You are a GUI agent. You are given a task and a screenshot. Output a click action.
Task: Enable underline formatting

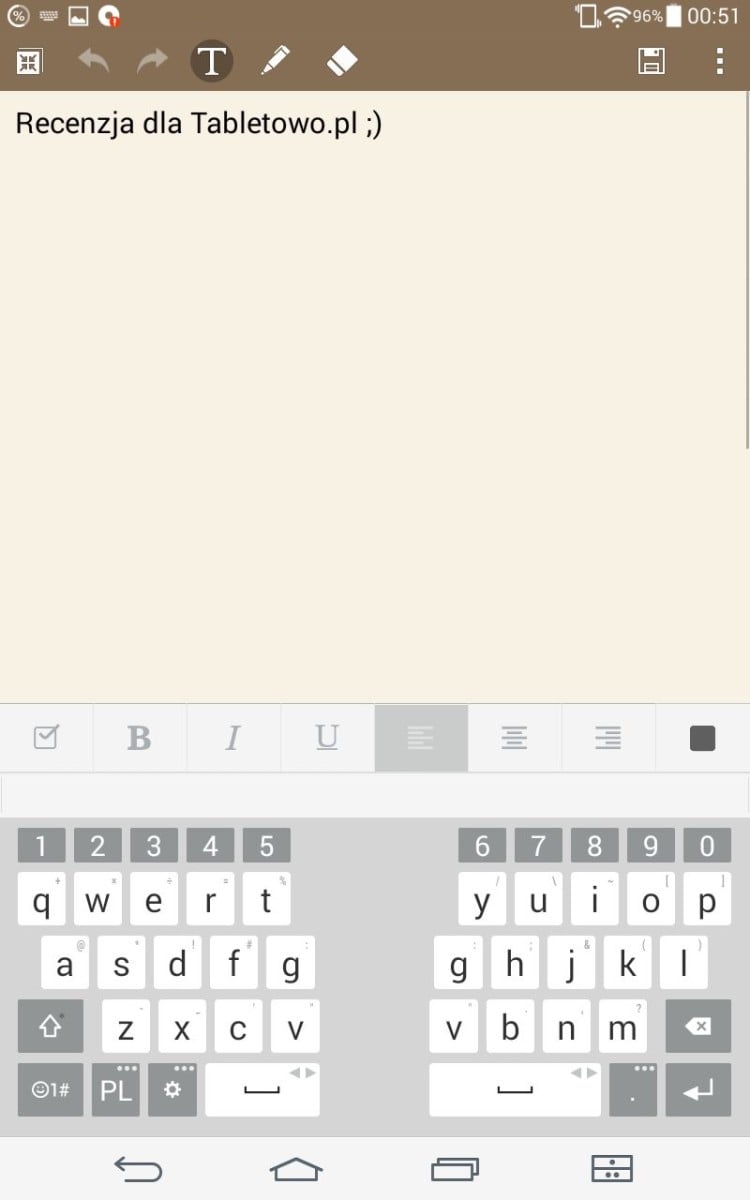click(x=327, y=738)
